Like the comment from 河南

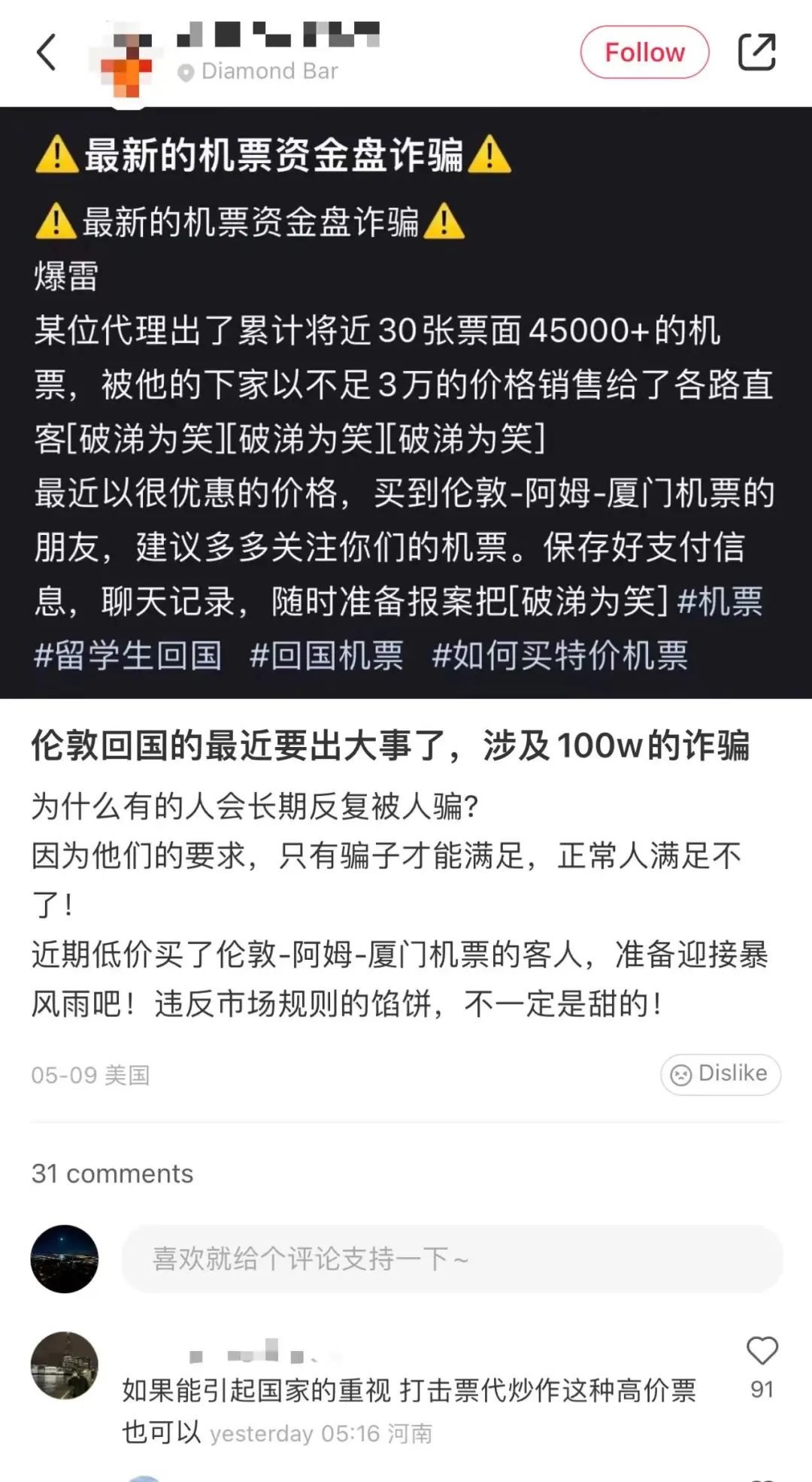(x=761, y=1352)
